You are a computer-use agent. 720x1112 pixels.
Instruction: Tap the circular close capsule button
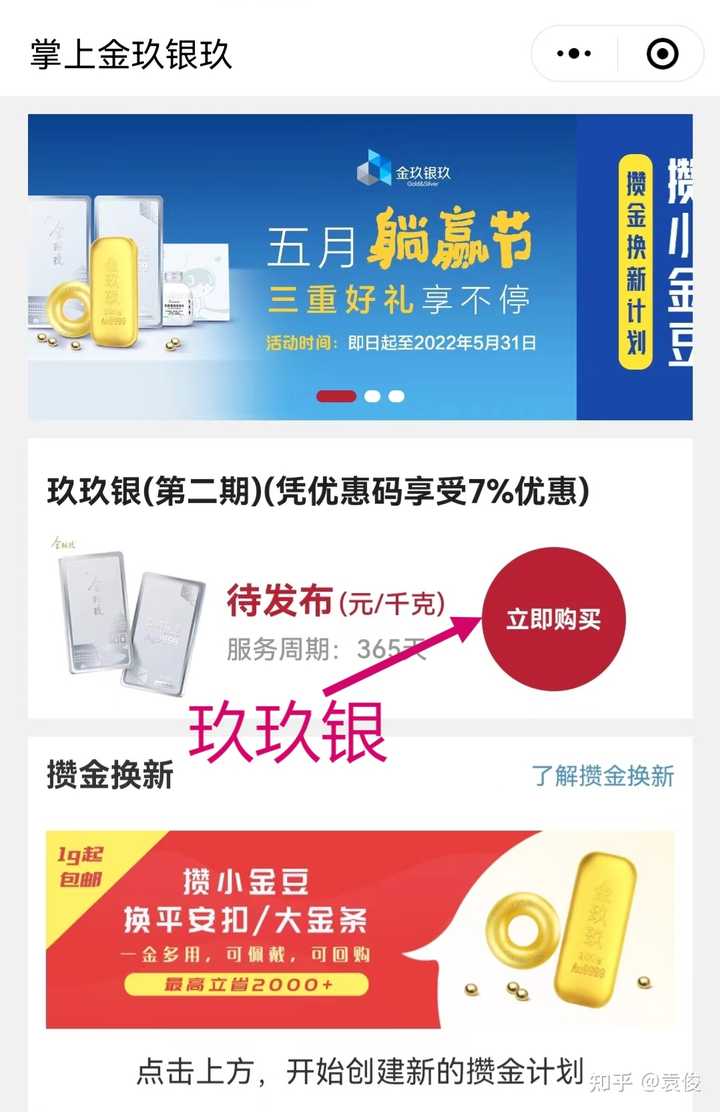click(x=662, y=54)
